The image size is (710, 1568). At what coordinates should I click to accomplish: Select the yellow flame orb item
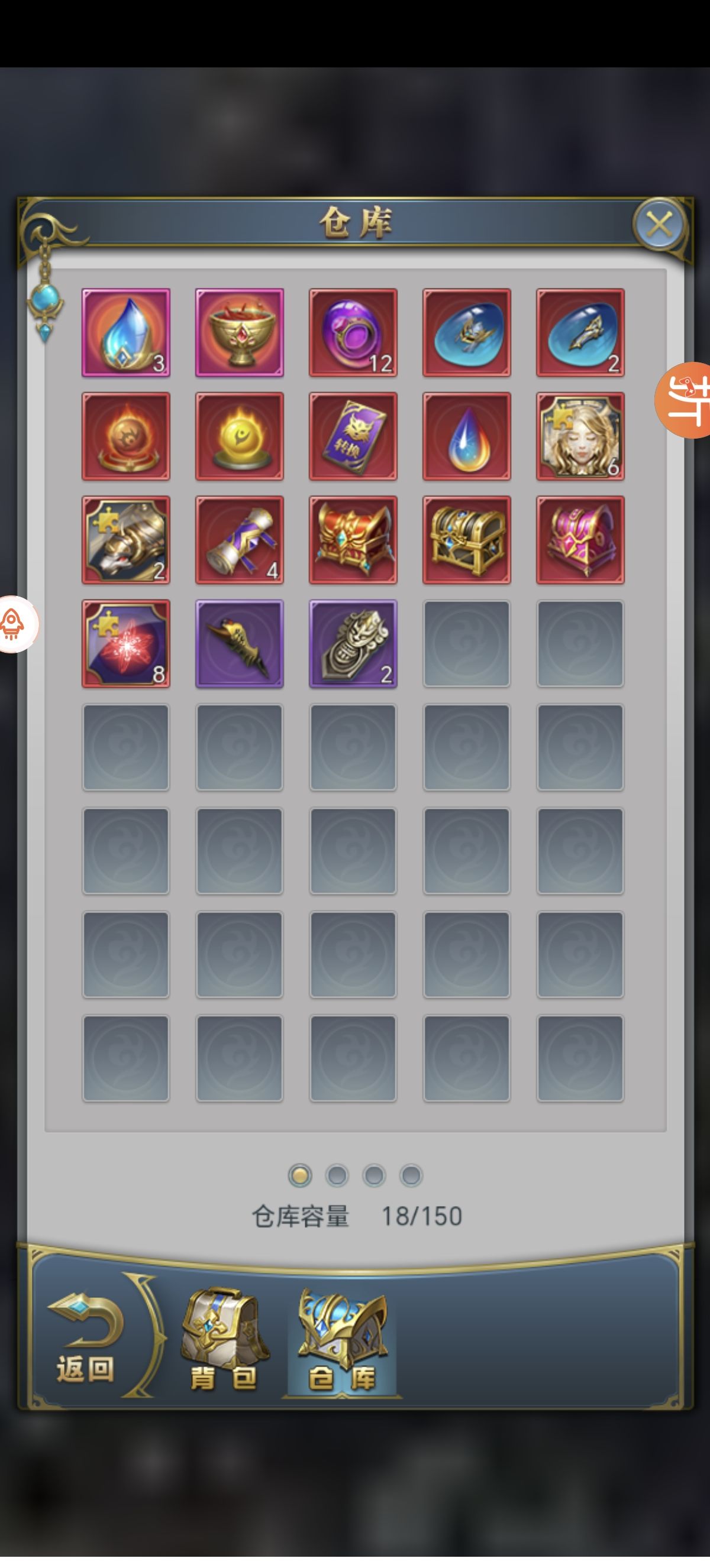point(239,436)
